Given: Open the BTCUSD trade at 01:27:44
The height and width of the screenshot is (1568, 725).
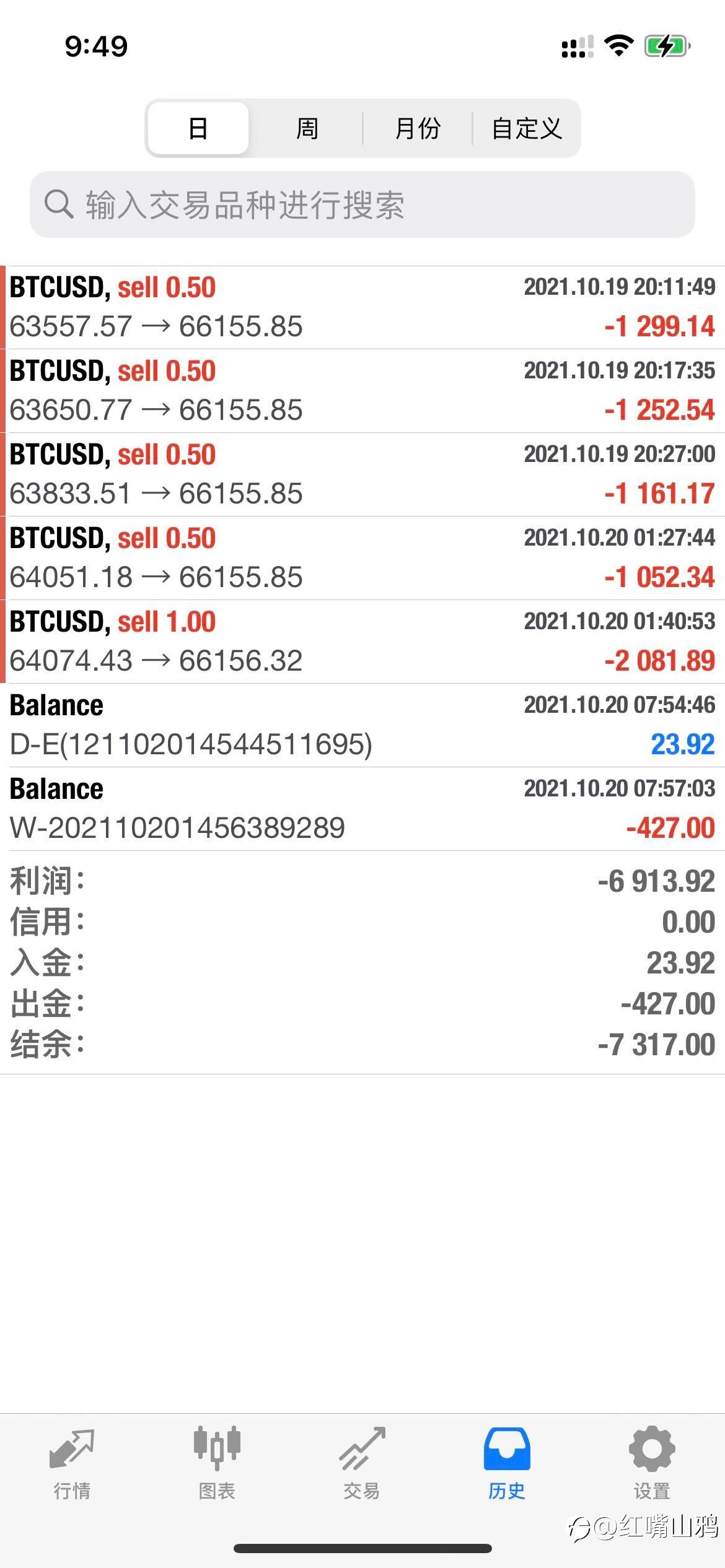Looking at the screenshot, I should point(362,558).
